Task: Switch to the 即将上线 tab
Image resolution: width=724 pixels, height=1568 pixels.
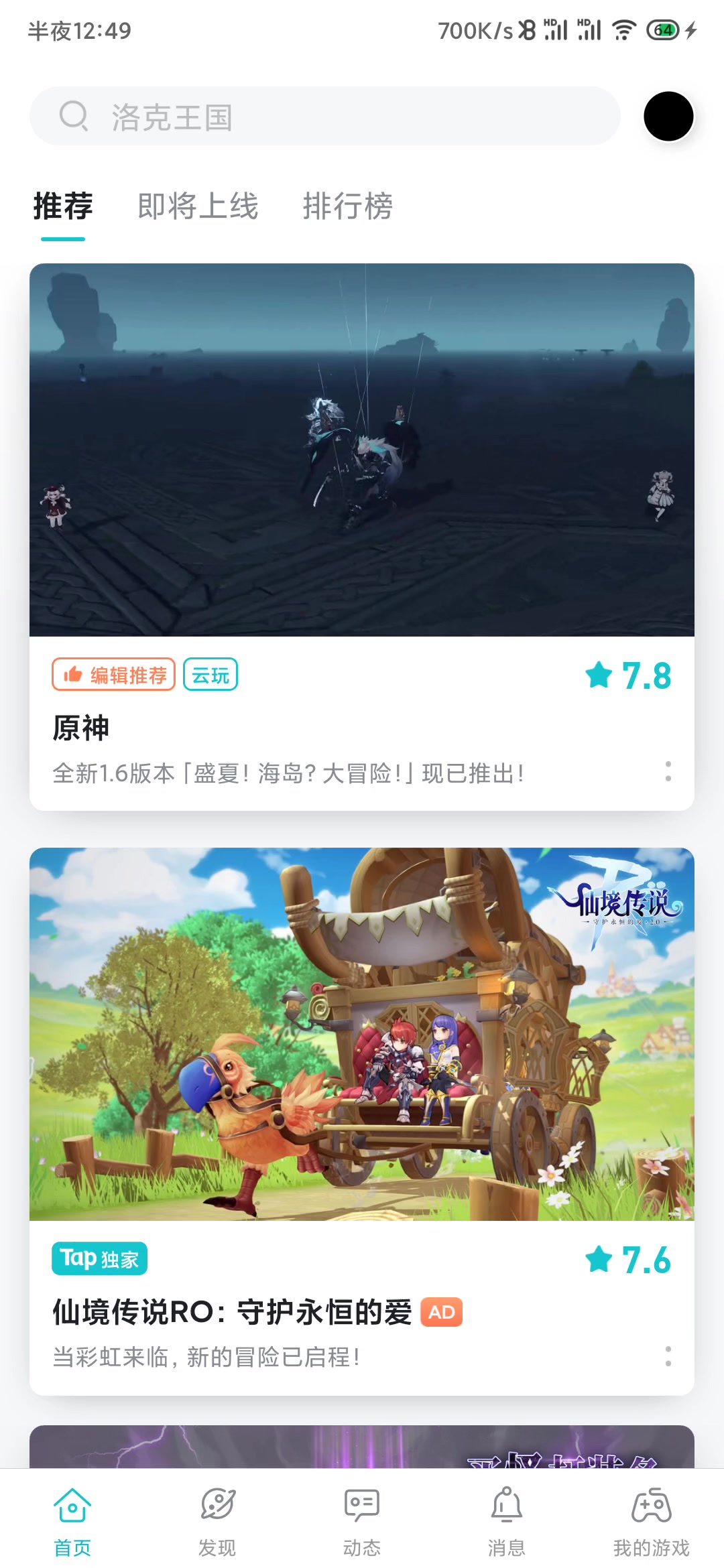Action: [198, 206]
